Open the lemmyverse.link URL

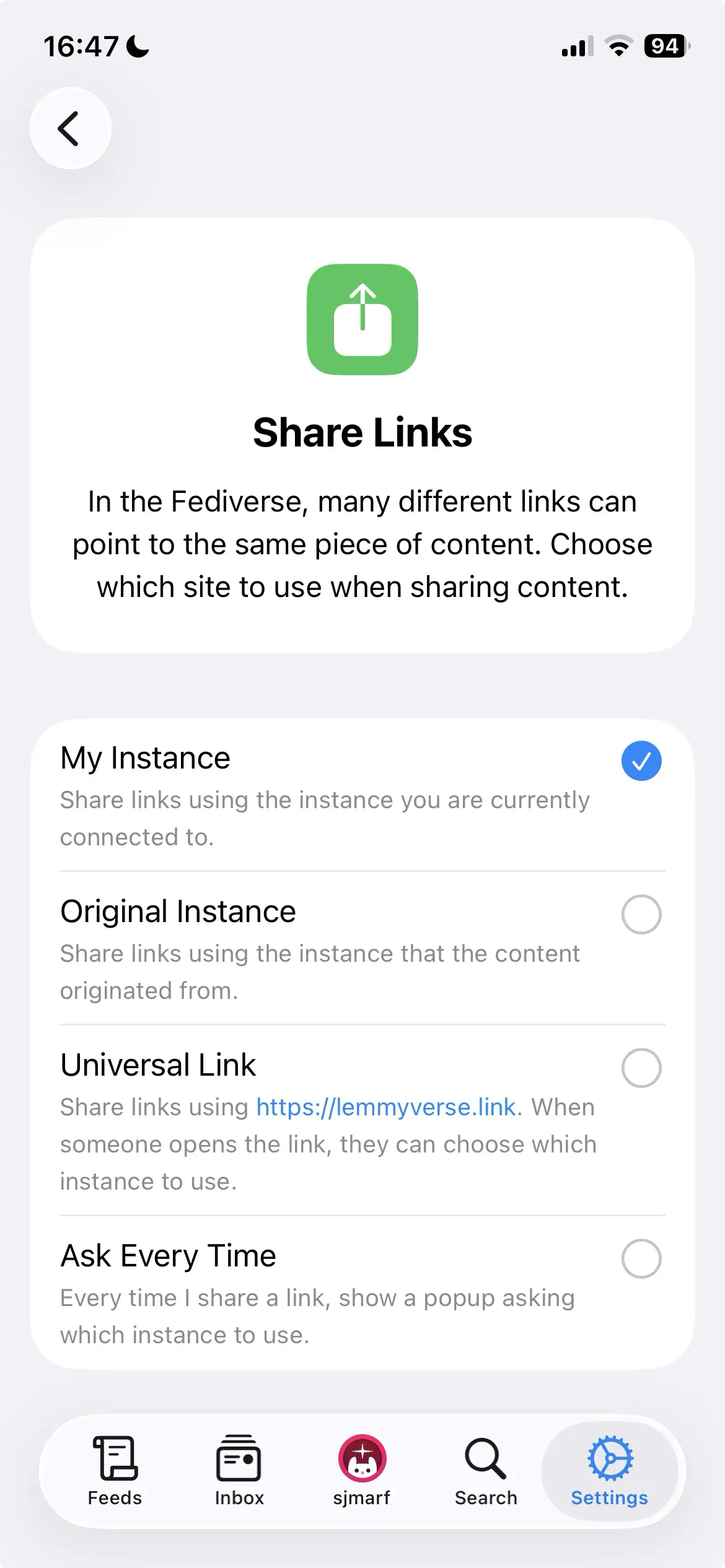(386, 1107)
